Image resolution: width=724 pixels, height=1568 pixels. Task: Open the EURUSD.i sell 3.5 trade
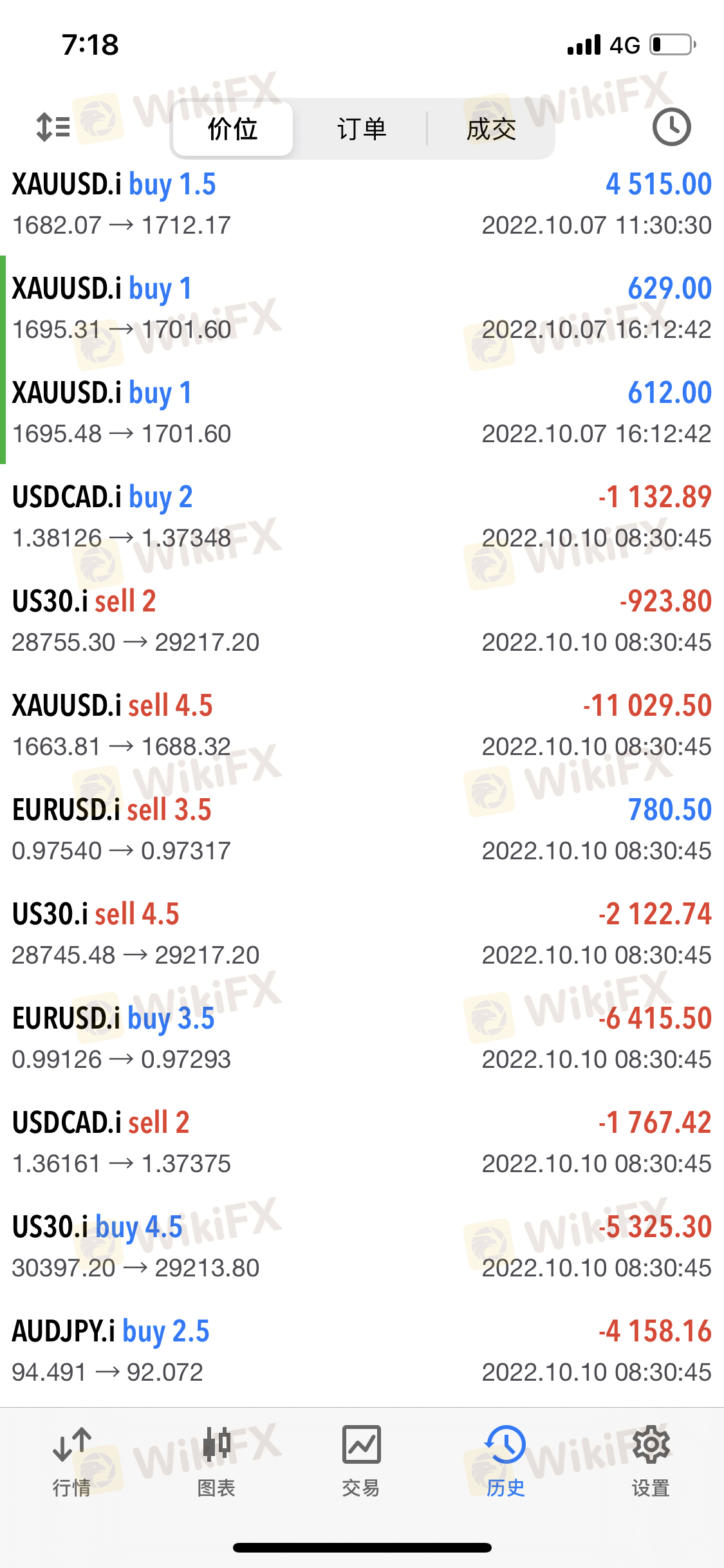point(362,830)
